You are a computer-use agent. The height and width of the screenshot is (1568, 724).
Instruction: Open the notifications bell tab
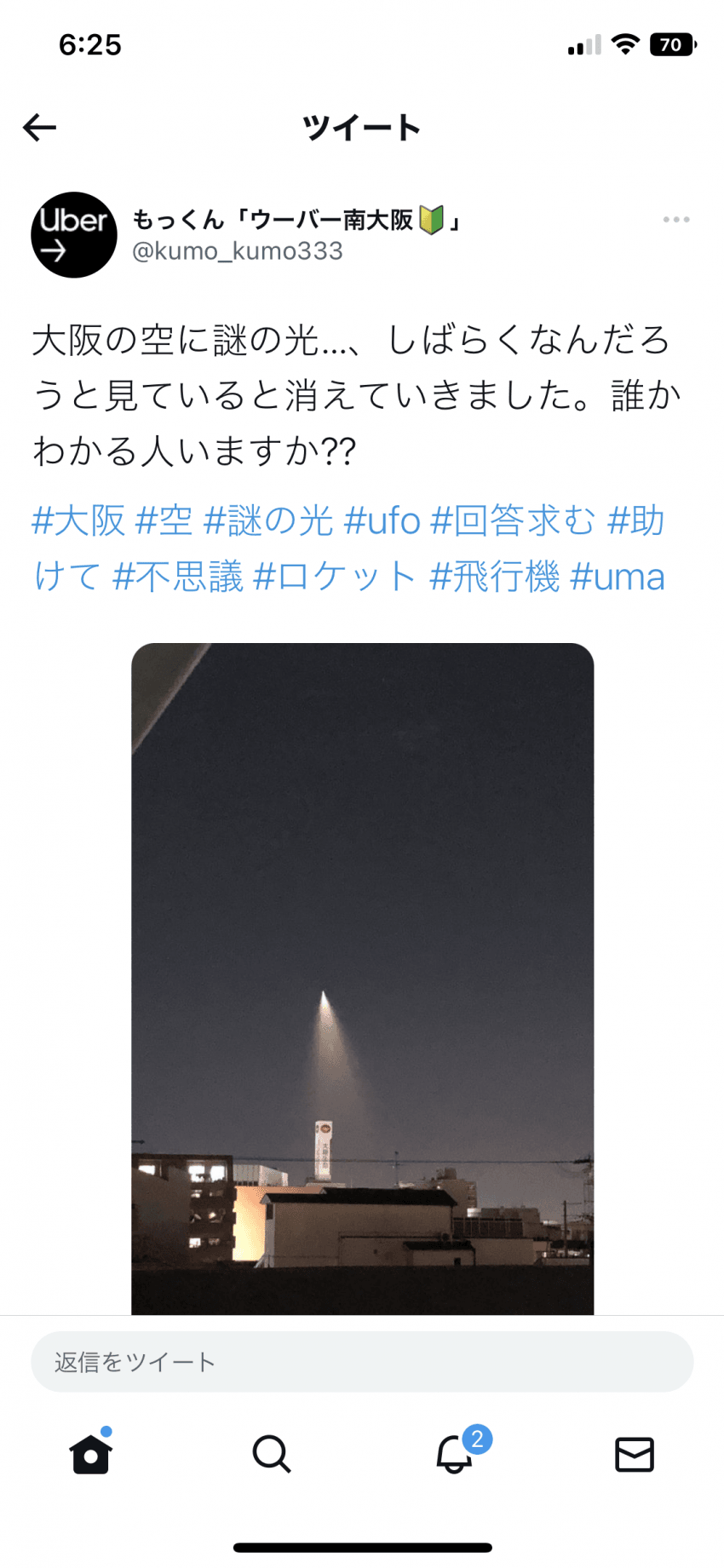(454, 1454)
